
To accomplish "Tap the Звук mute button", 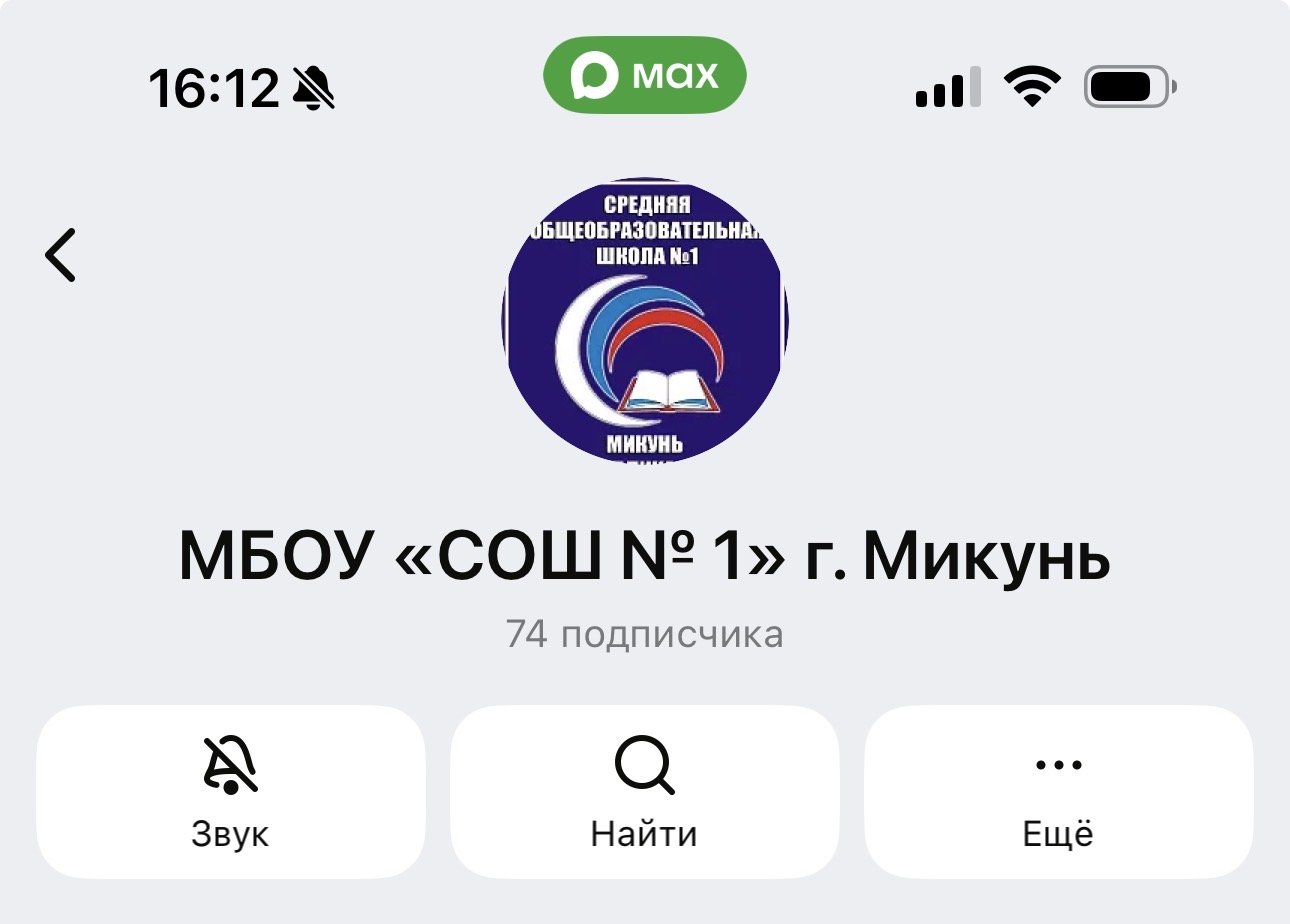I will coord(231,792).
